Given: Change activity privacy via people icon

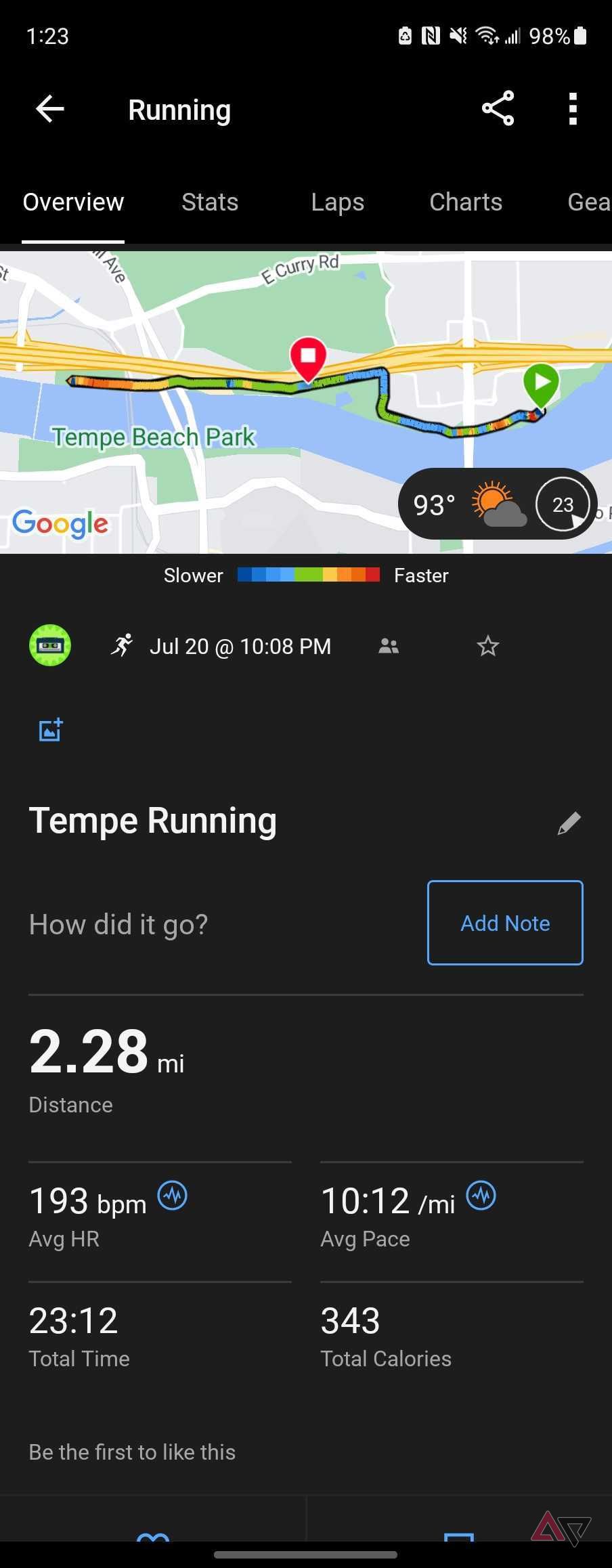Looking at the screenshot, I should (x=389, y=646).
